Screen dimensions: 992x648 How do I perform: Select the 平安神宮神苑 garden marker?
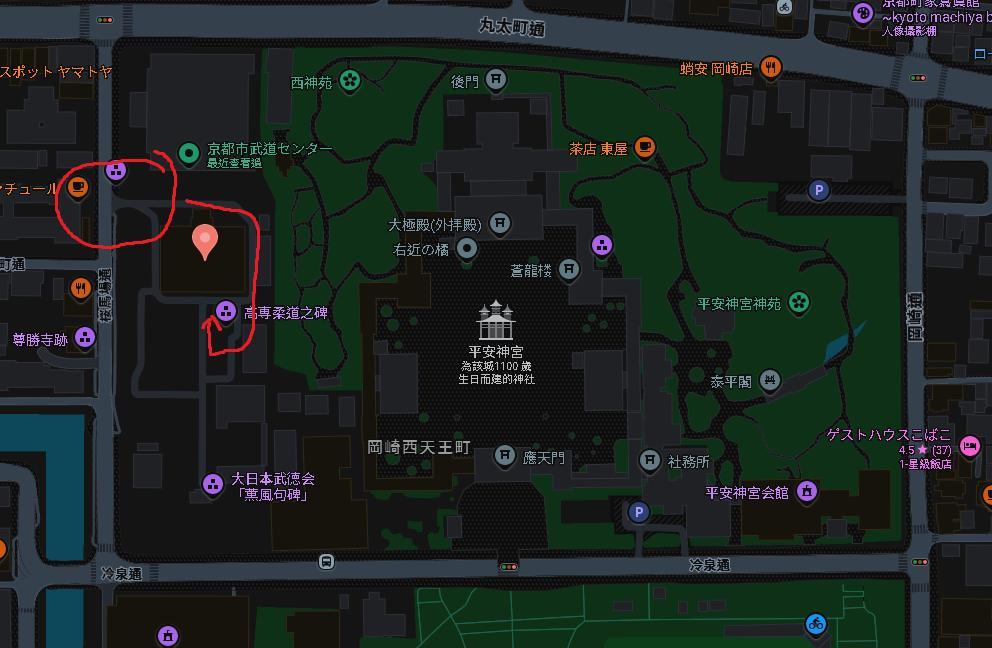[799, 302]
